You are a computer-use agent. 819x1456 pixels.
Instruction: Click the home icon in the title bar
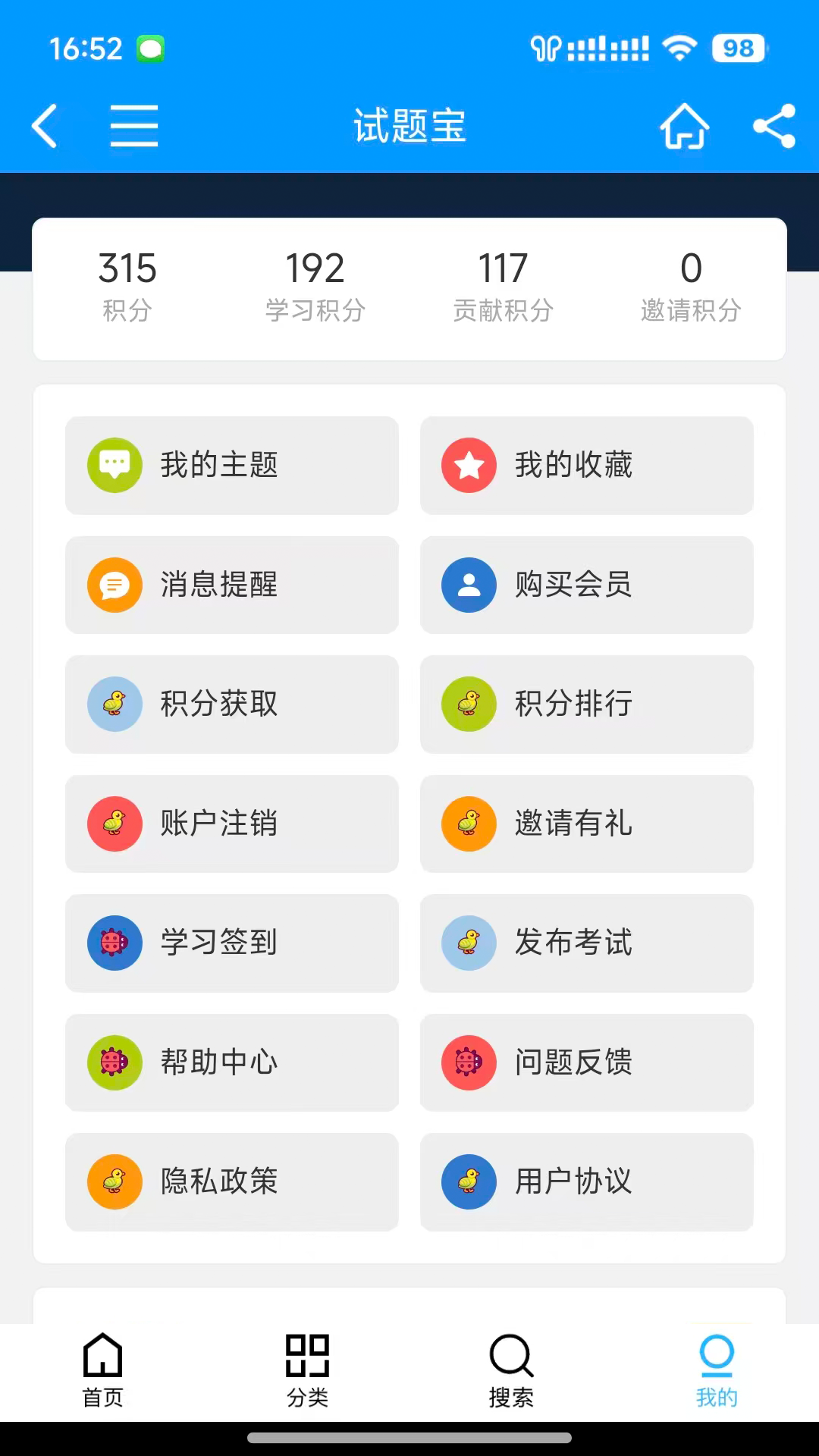pos(685,127)
